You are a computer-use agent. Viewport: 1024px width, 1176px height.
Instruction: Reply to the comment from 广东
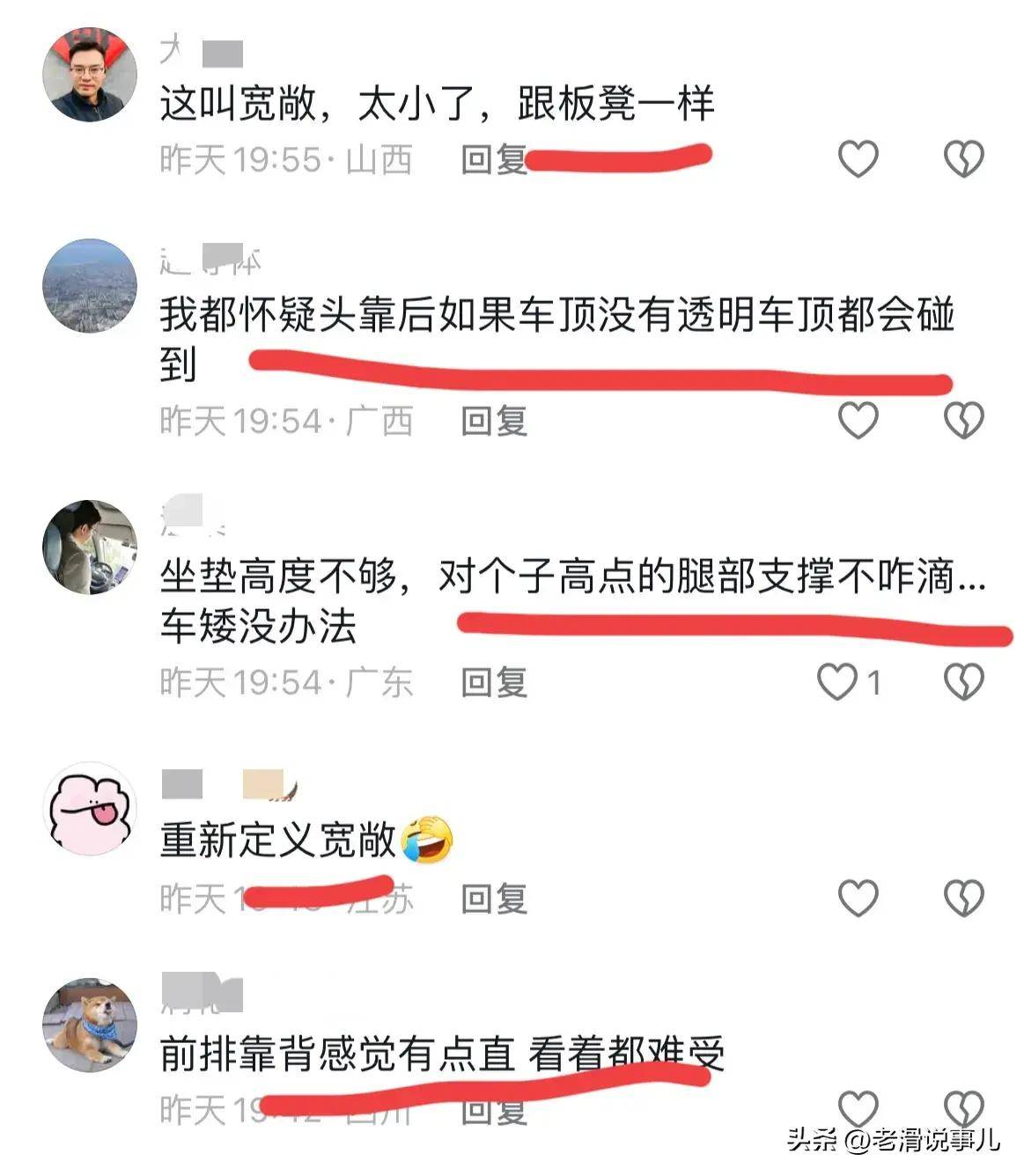[494, 682]
